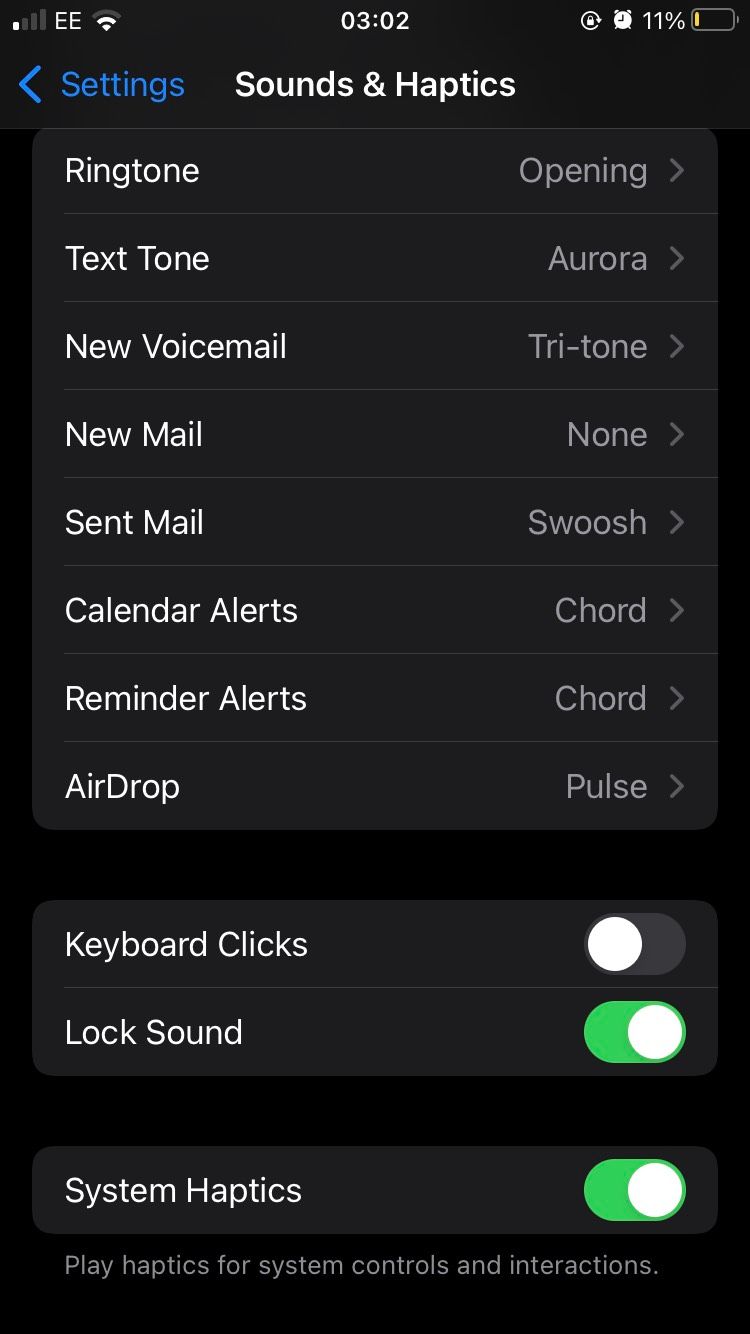Open the Ringtone setting
The image size is (750, 1334).
pos(375,171)
